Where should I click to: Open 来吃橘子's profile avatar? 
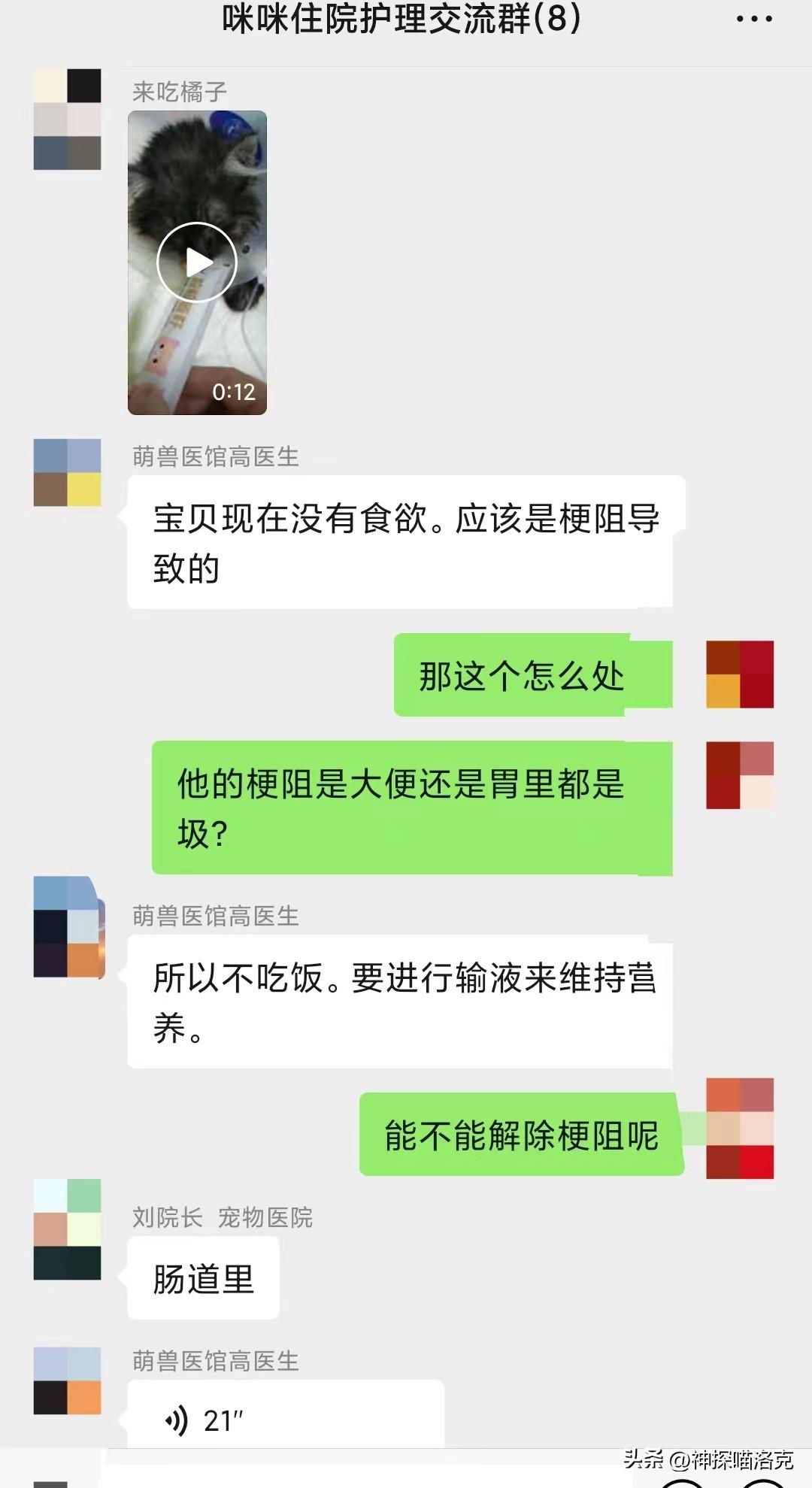67,119
